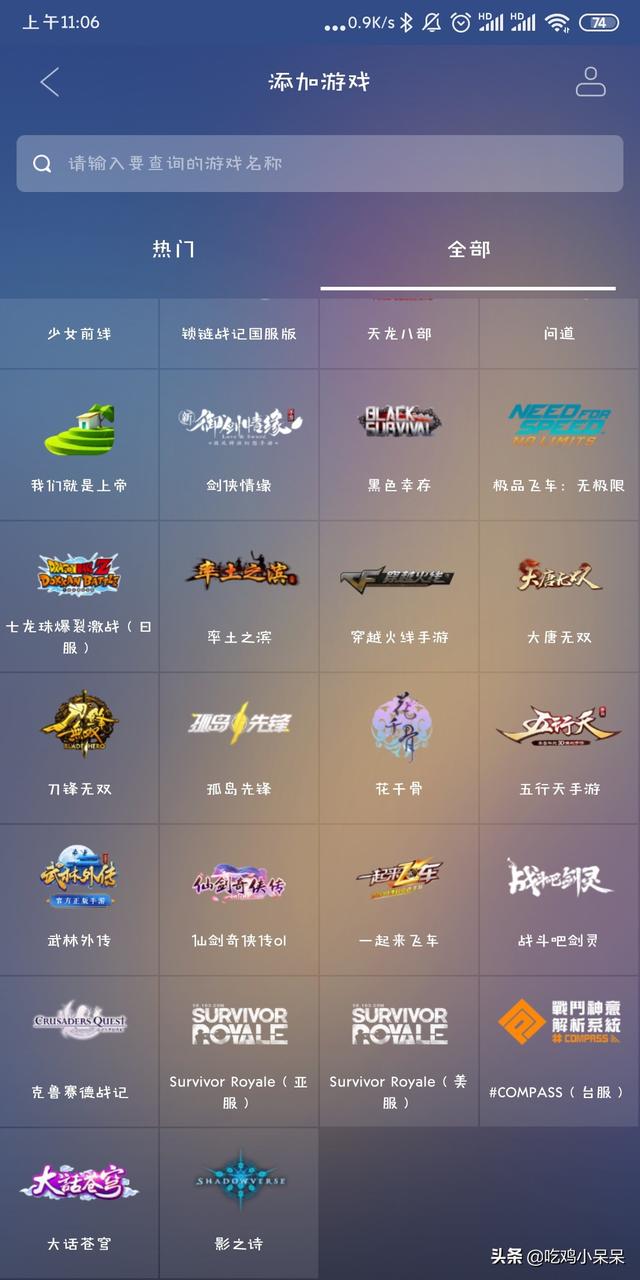Select 我们就是上帝 game tile
The width and height of the screenshot is (640, 1280).
79,444
